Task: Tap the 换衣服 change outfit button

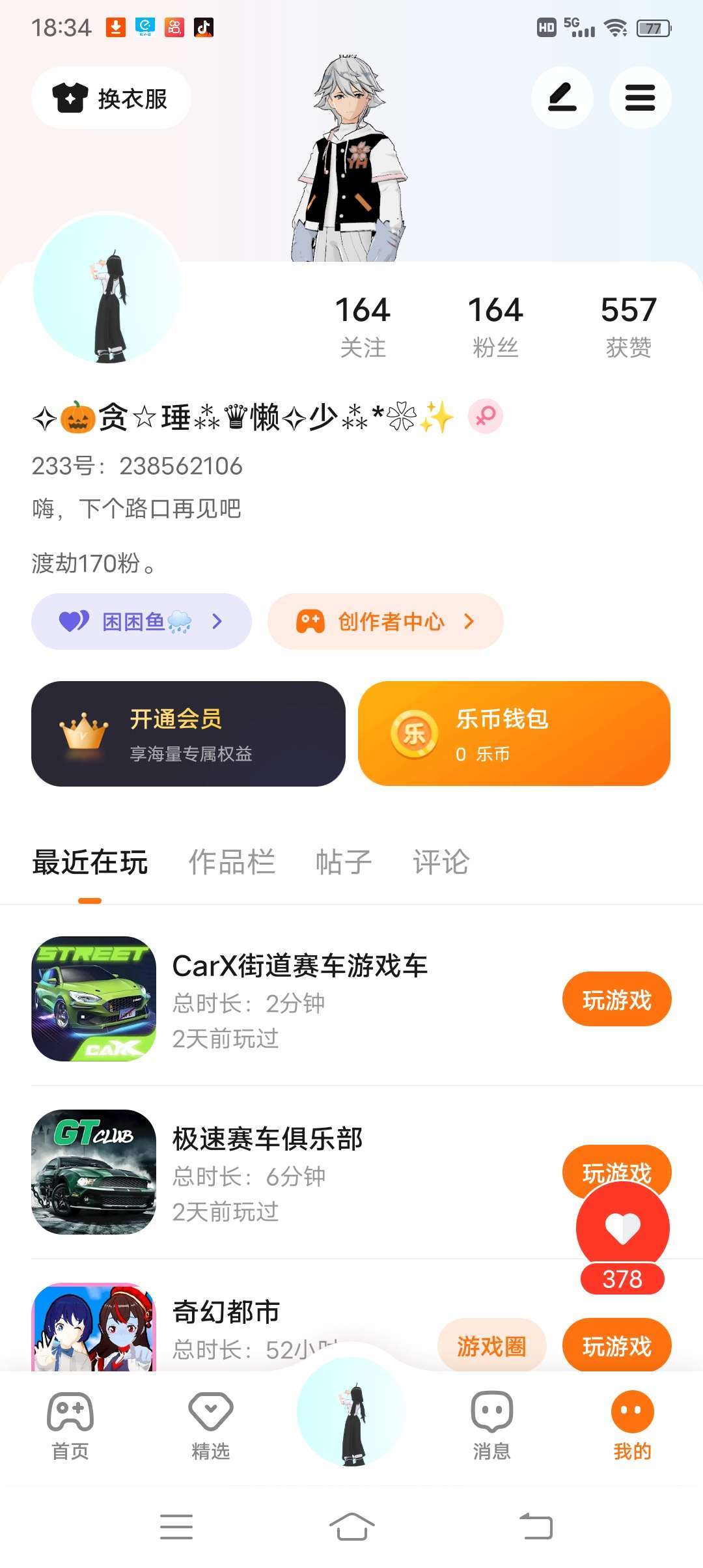Action: click(x=111, y=98)
